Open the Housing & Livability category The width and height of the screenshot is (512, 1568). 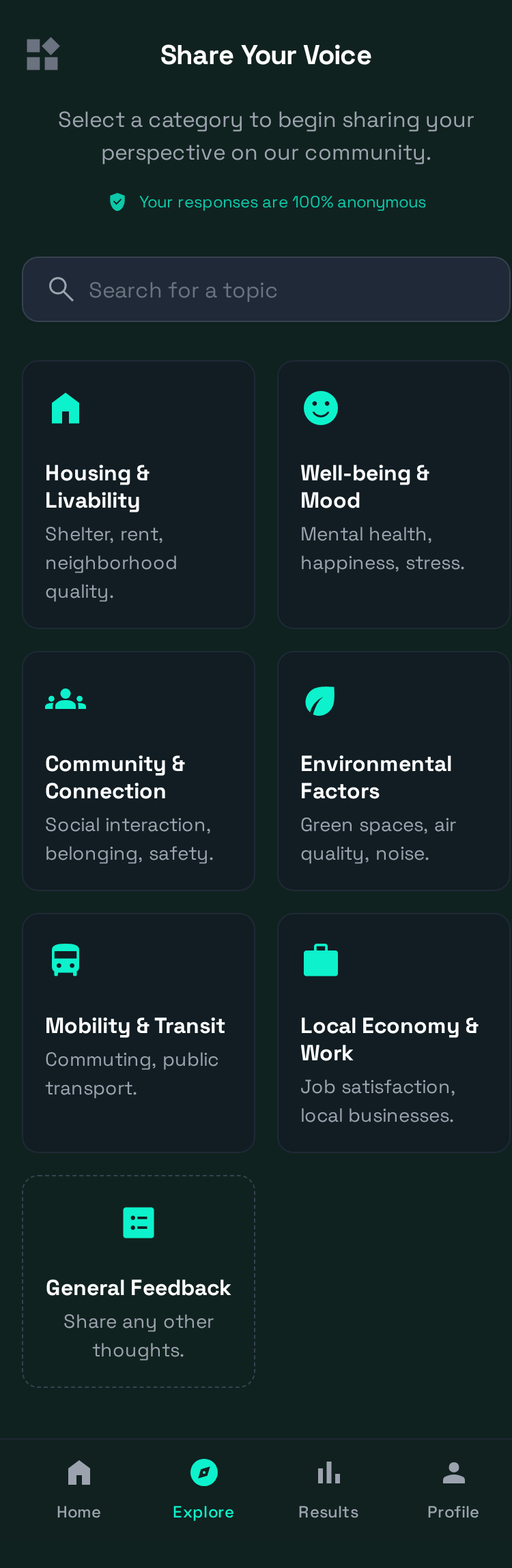point(139,495)
